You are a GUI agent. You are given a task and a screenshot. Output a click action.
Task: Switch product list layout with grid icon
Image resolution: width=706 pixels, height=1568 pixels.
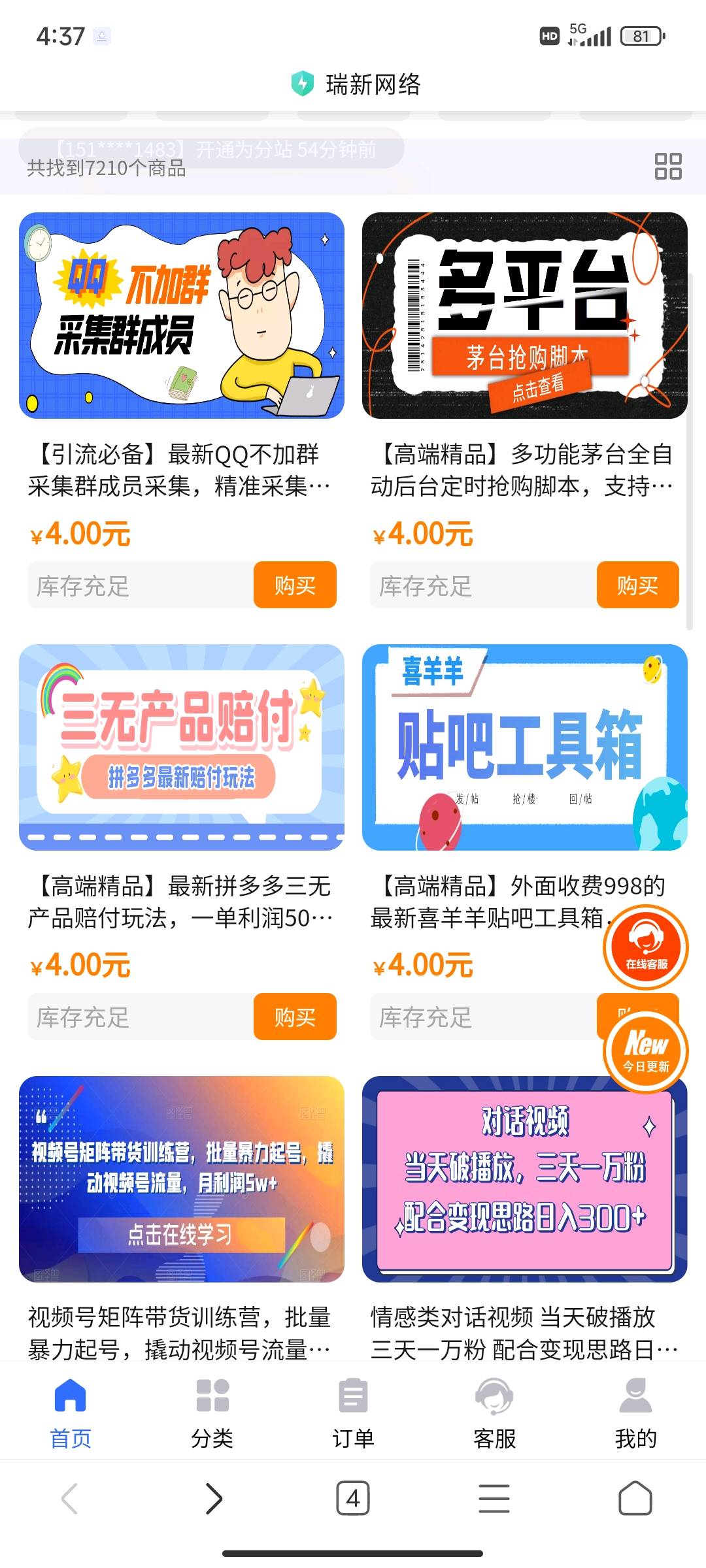click(x=668, y=166)
